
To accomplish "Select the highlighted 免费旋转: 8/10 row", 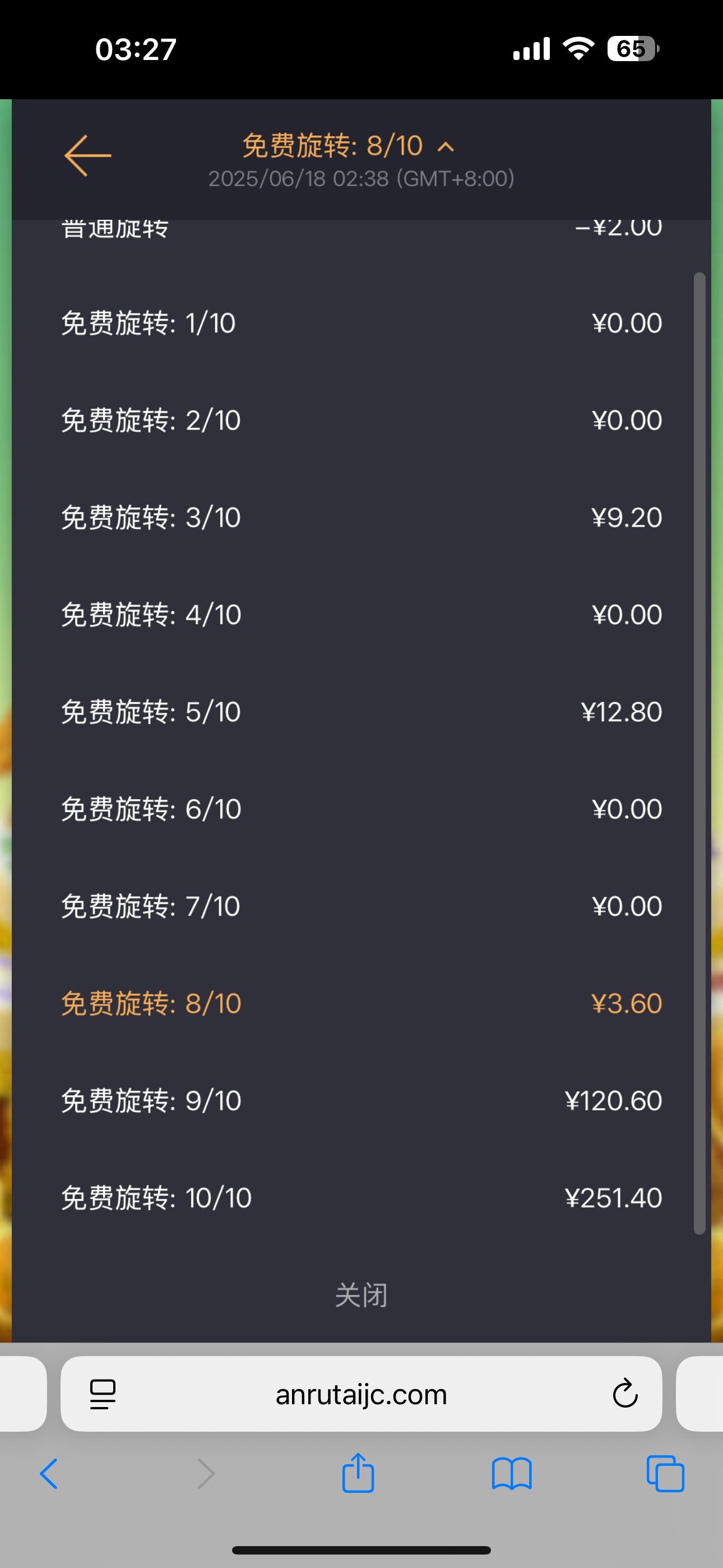I will tap(361, 1004).
